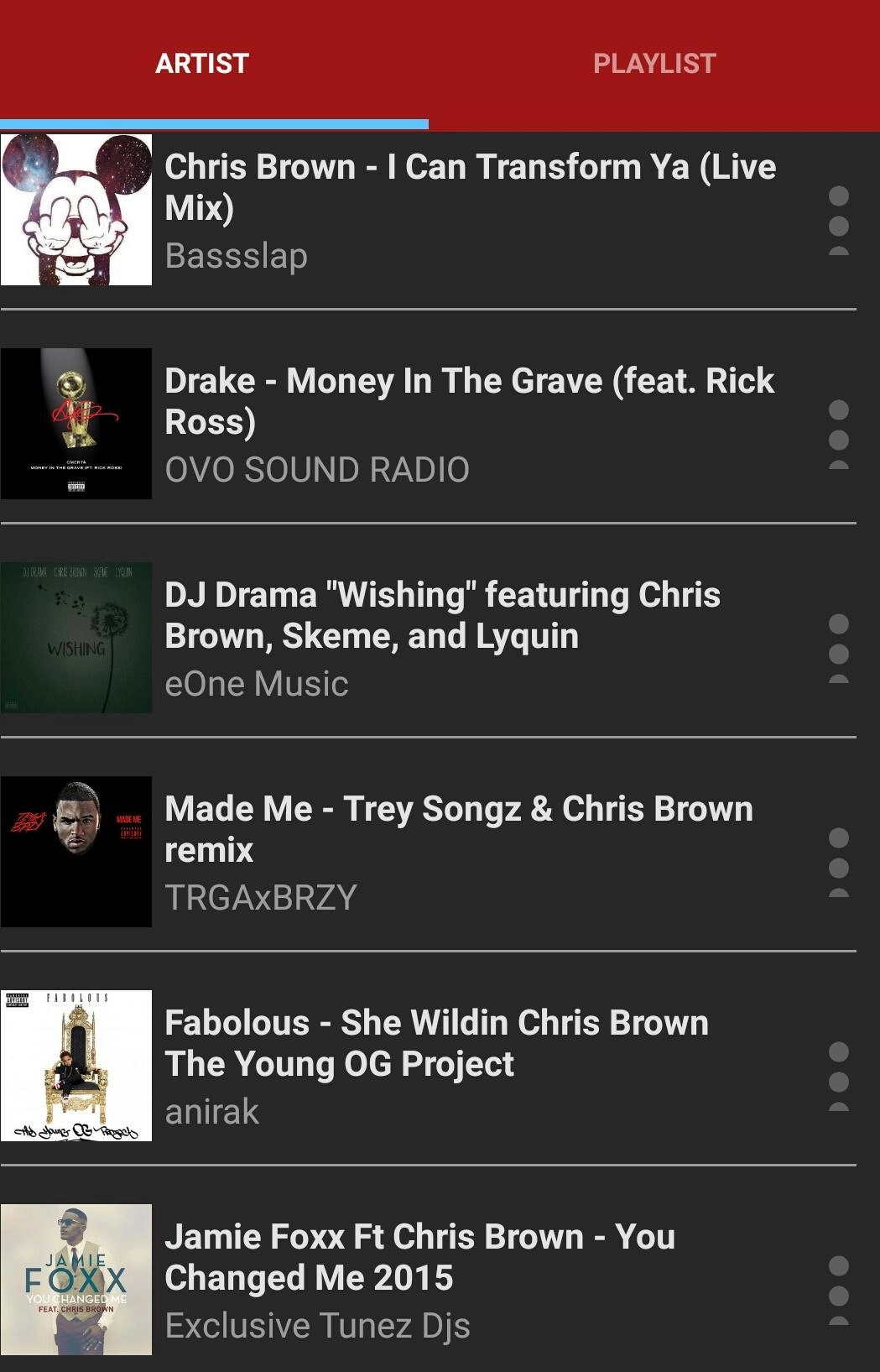Tap the three dots beside Made Me remix
Image resolution: width=880 pixels, height=1372 pixels.
pyautogui.click(x=838, y=862)
